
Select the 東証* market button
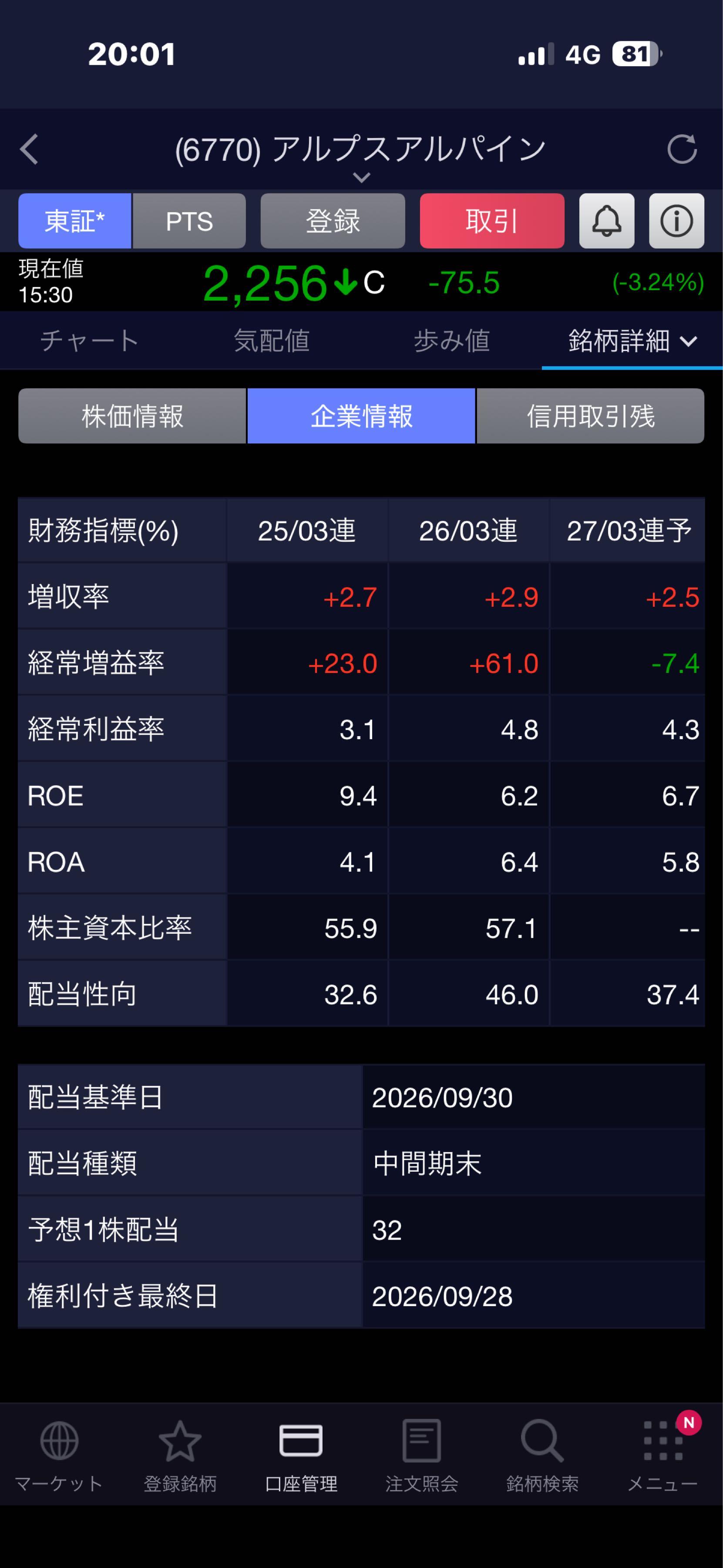75,221
